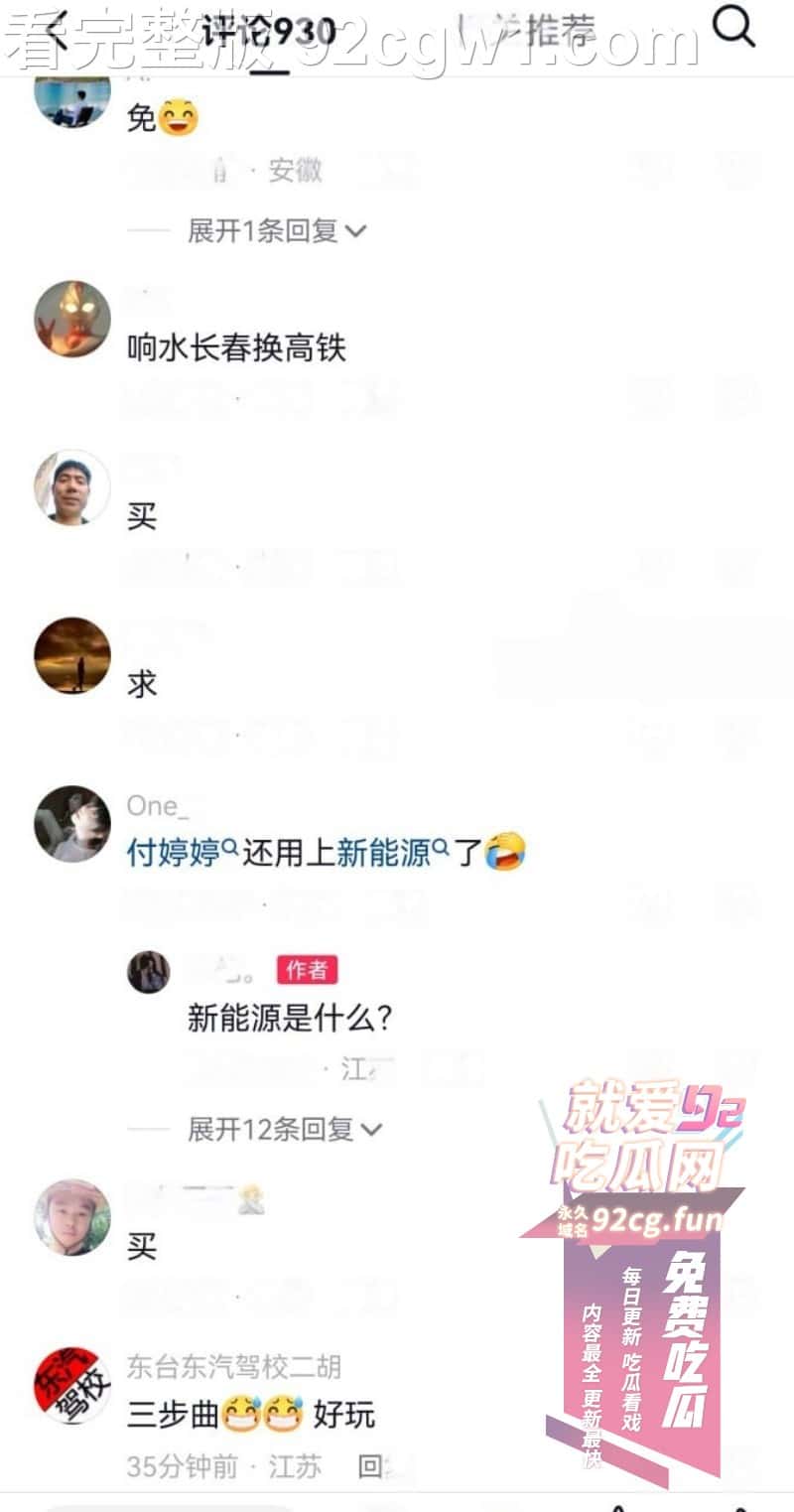Expand 展开1条回复 under the 免 comment
This screenshot has width=794, height=1512.
click(276, 231)
